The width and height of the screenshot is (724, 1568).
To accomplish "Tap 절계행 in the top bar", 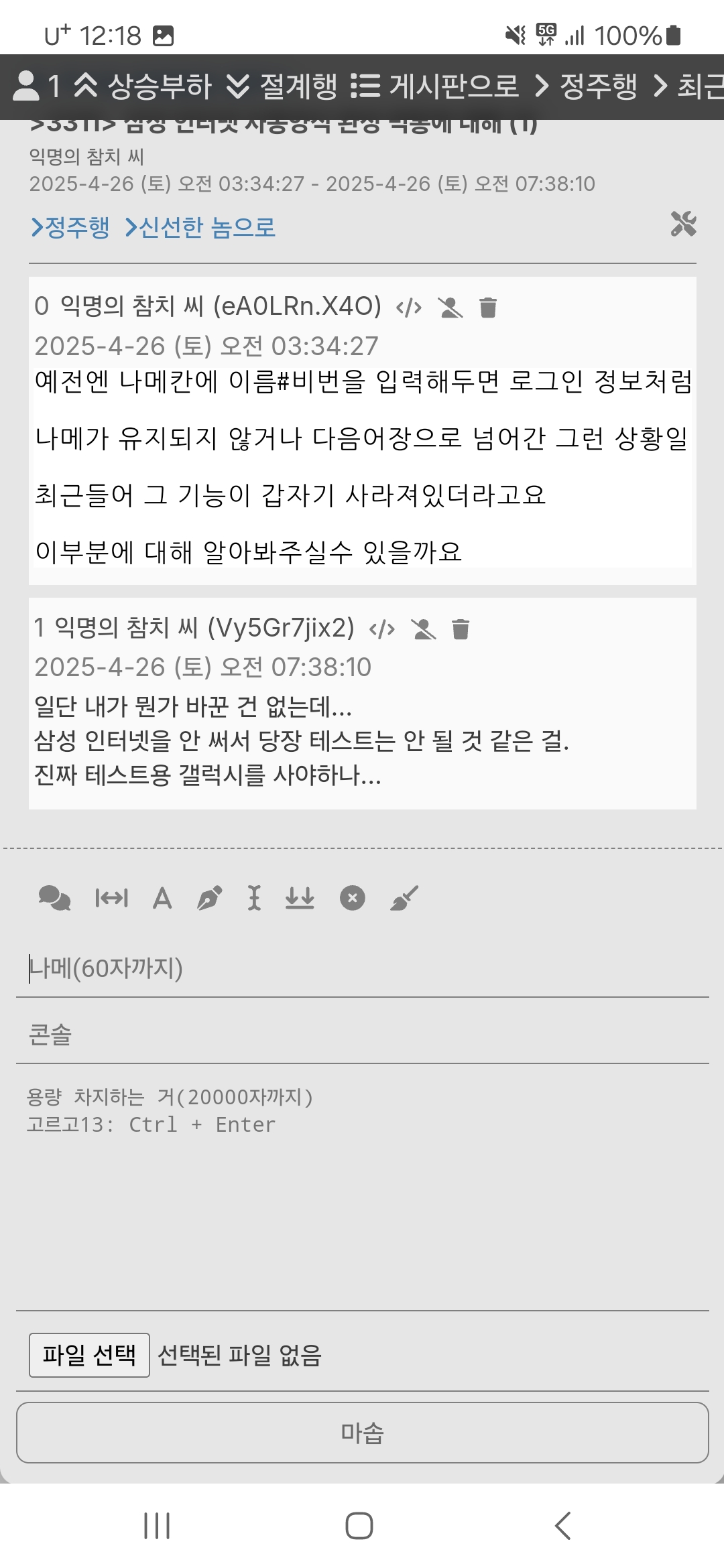I will [x=282, y=86].
